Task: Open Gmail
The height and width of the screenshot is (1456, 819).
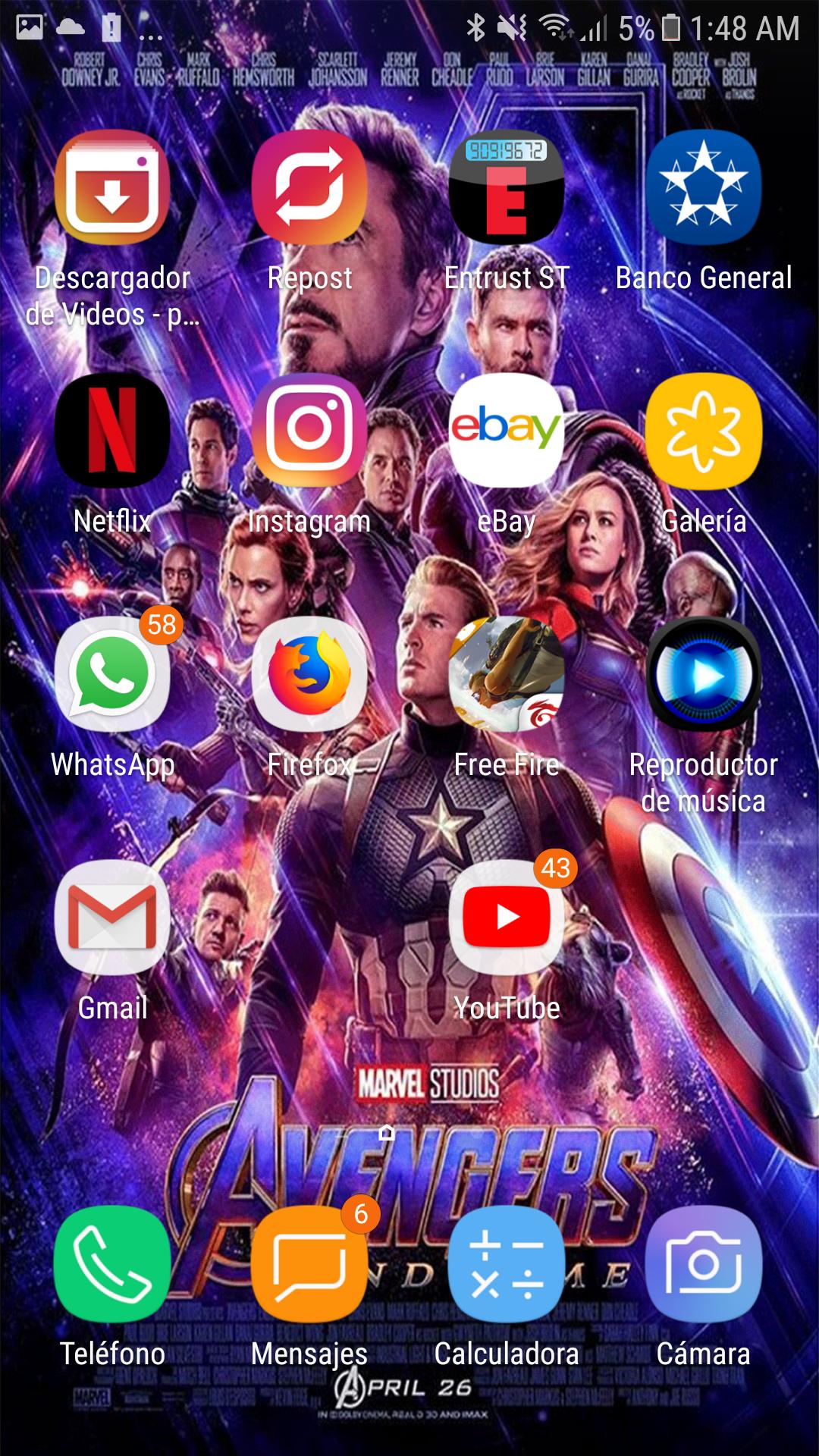Action: [x=112, y=918]
